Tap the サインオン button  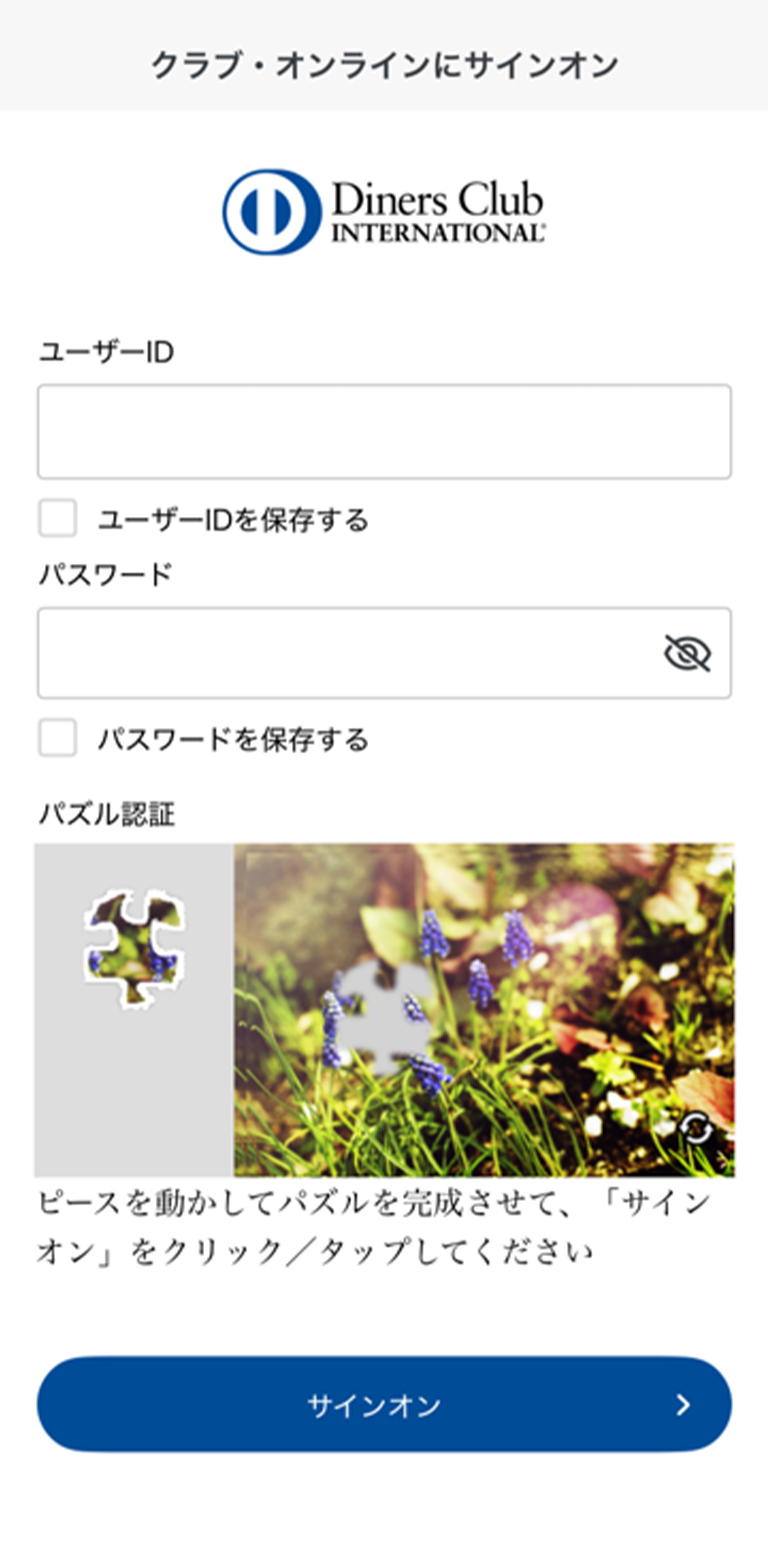384,1404
